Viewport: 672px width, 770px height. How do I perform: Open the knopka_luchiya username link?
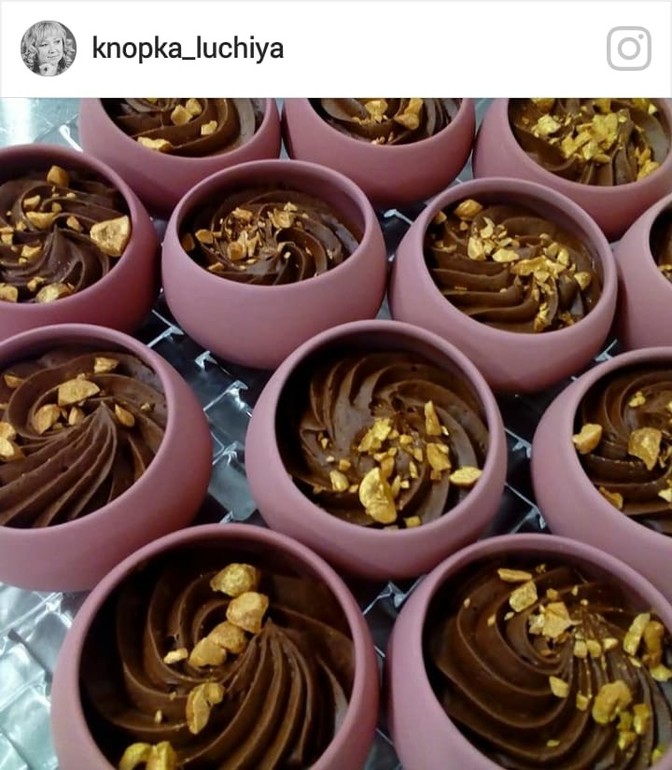click(x=187, y=48)
